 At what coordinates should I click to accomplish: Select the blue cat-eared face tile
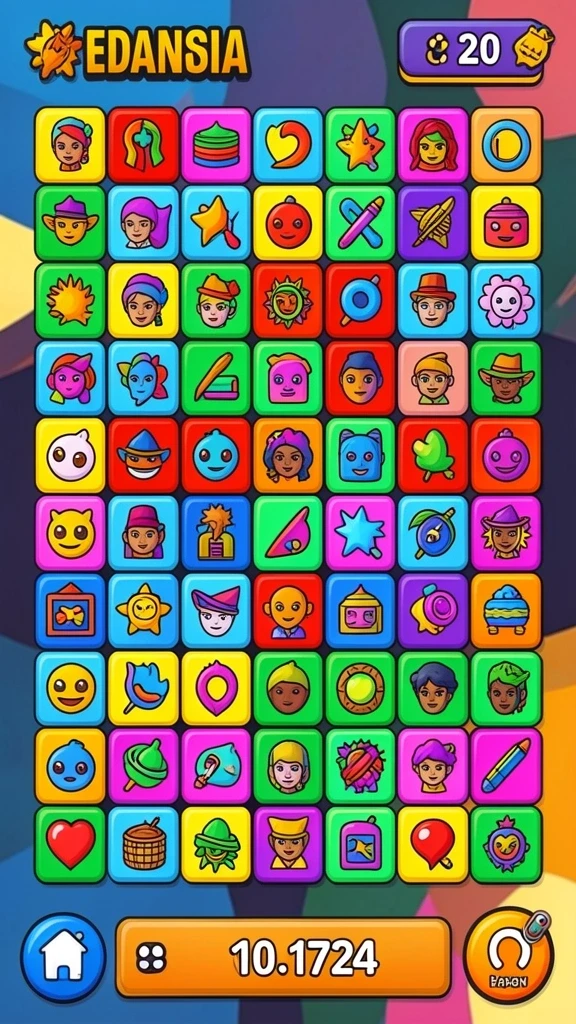[360, 455]
